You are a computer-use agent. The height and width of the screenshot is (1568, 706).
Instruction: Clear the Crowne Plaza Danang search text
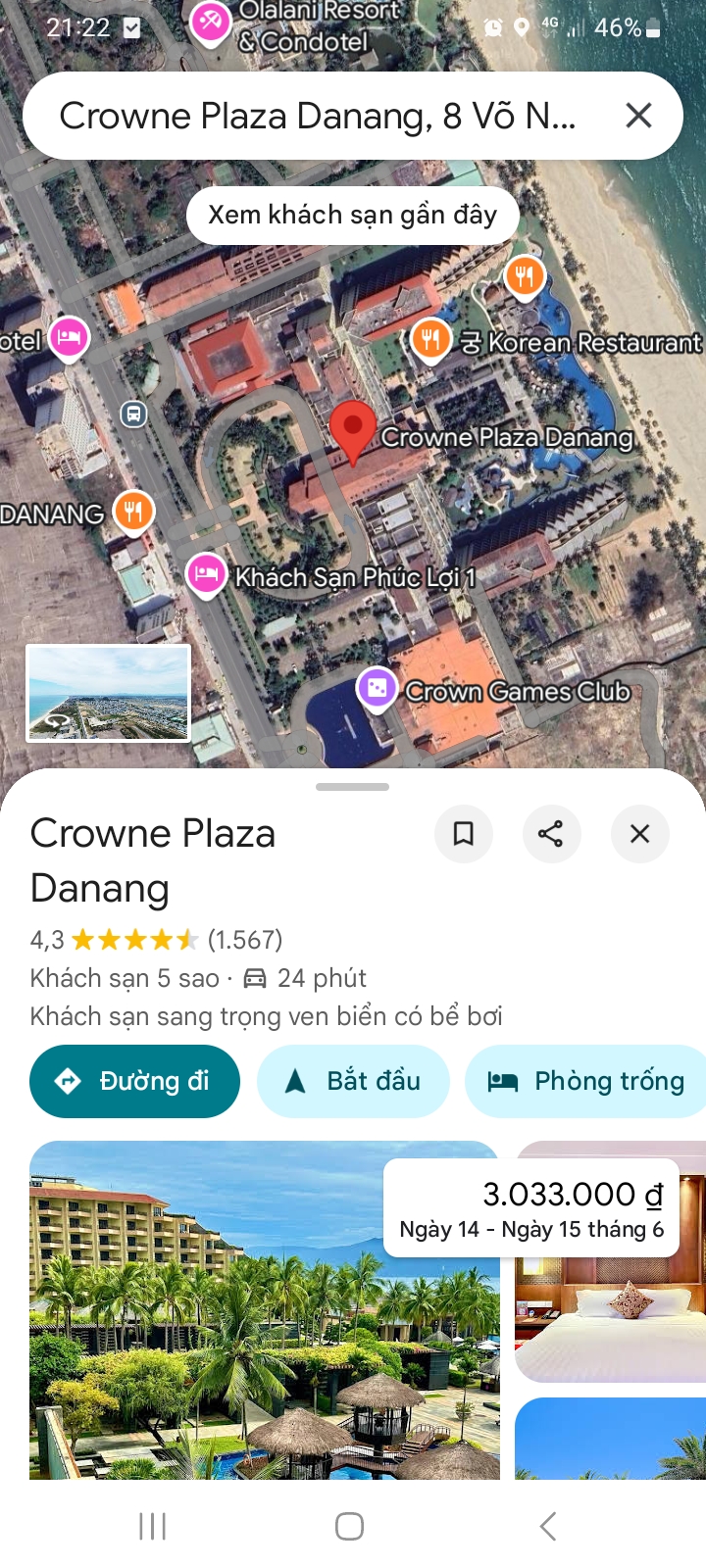(638, 116)
